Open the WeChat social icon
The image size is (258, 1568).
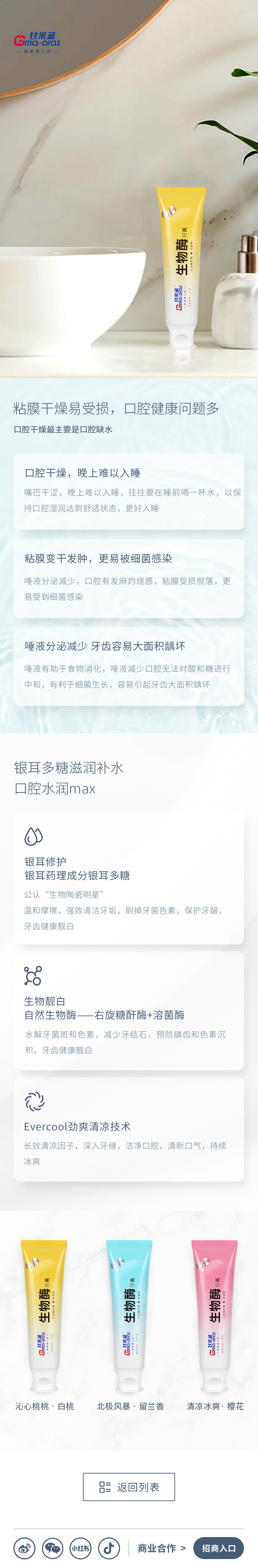tap(53, 1548)
